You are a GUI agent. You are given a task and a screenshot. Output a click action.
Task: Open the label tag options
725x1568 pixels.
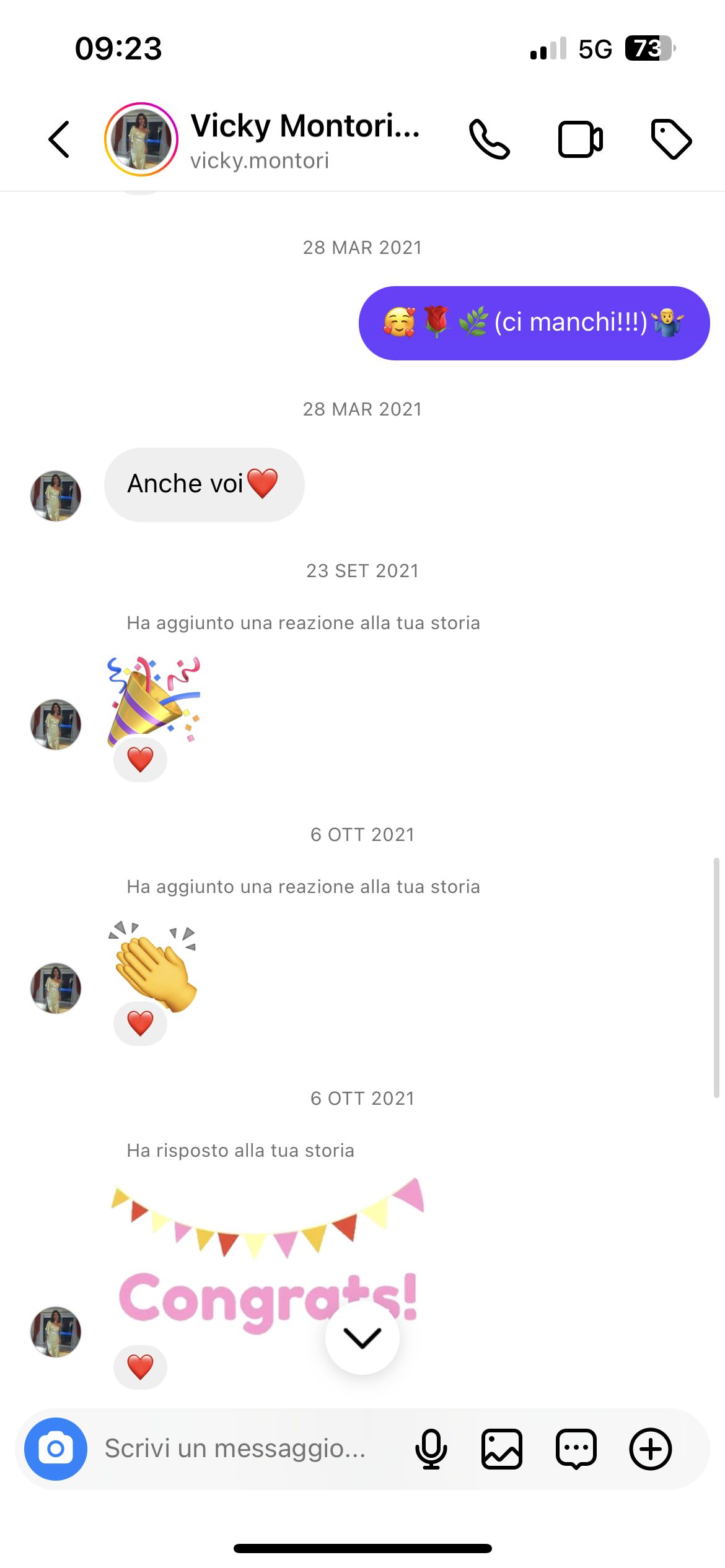point(671,139)
